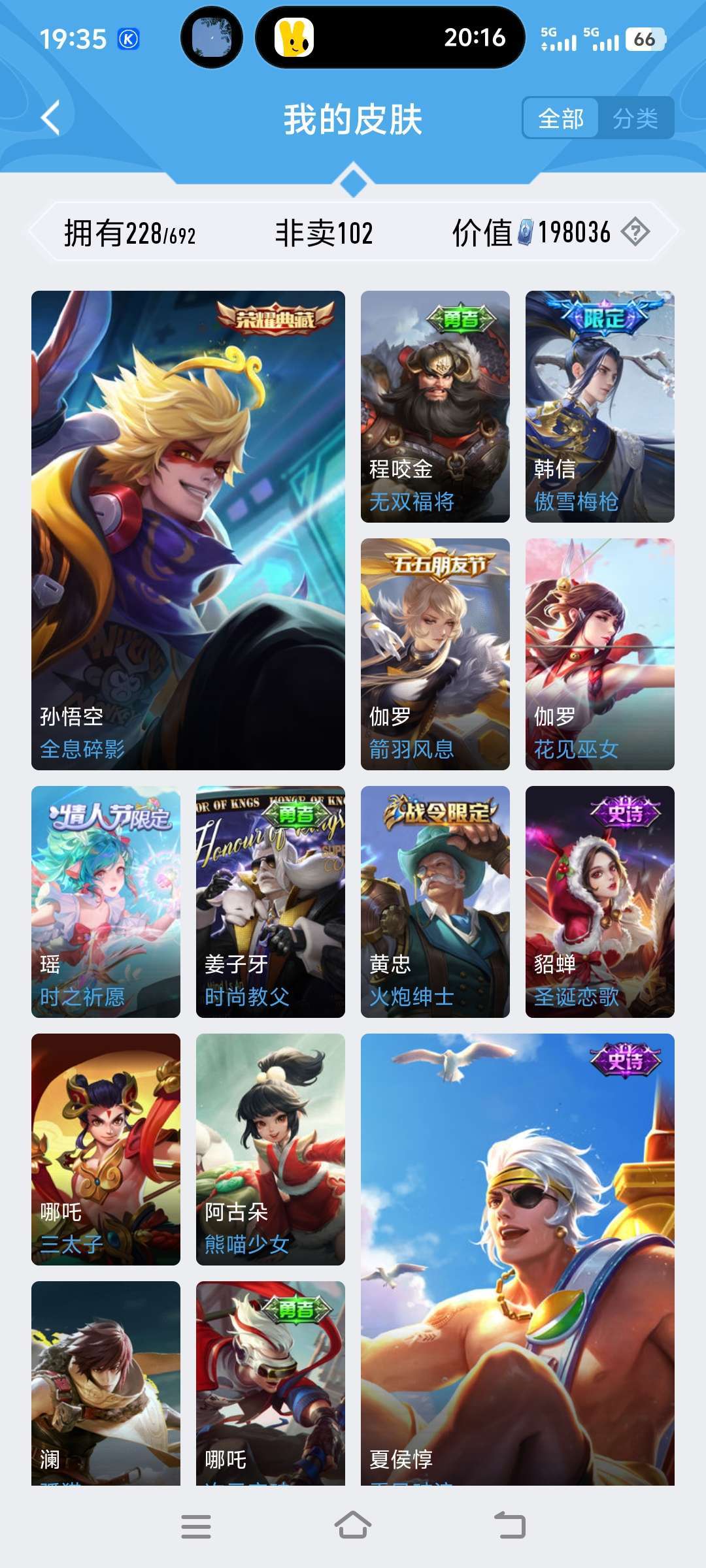
Task: Tap the system back button
Action: click(510, 1526)
